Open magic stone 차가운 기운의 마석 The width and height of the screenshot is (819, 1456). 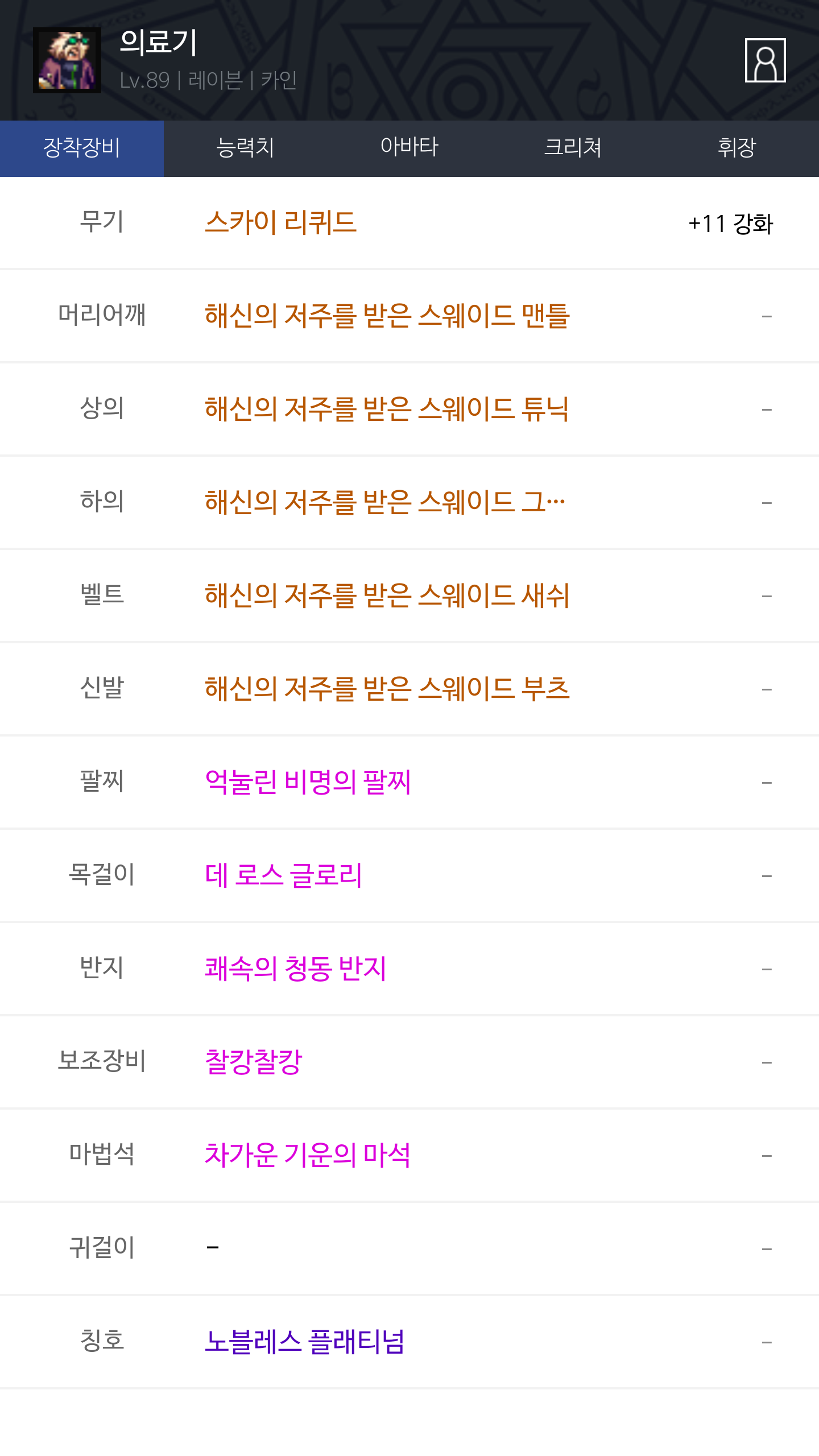click(x=307, y=1155)
